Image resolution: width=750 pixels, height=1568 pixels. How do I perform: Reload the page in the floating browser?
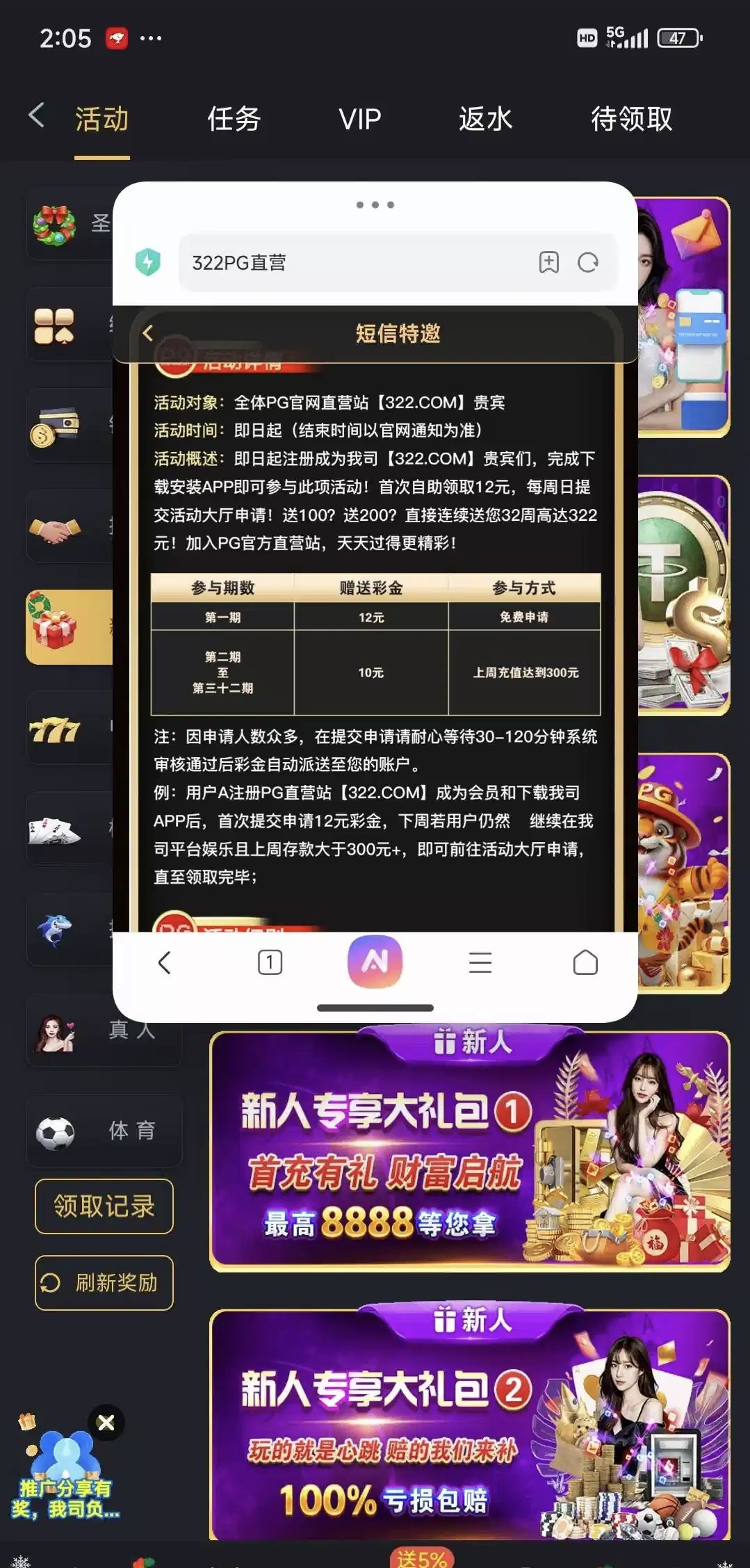coord(588,262)
